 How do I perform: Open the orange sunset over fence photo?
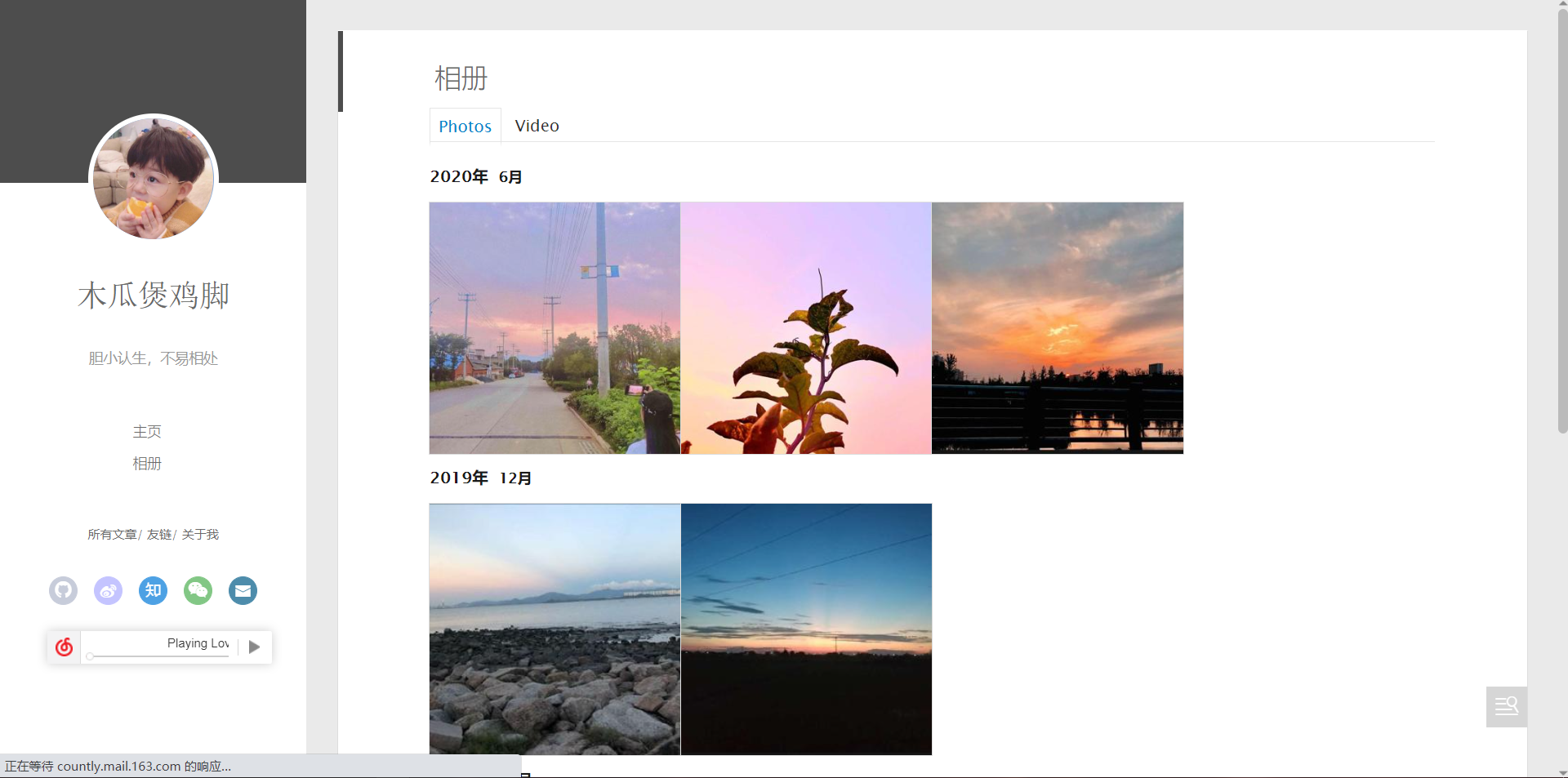(1058, 327)
